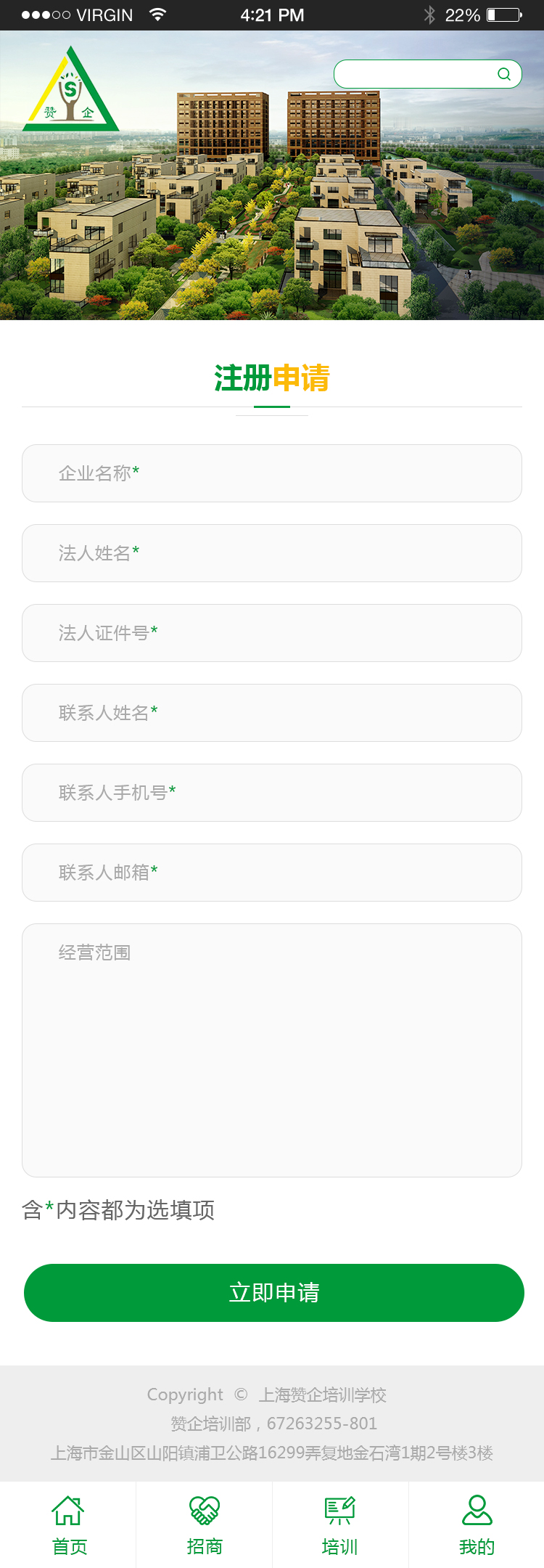Click the 经营范围 text area
The image size is (544, 1568).
click(x=272, y=1045)
